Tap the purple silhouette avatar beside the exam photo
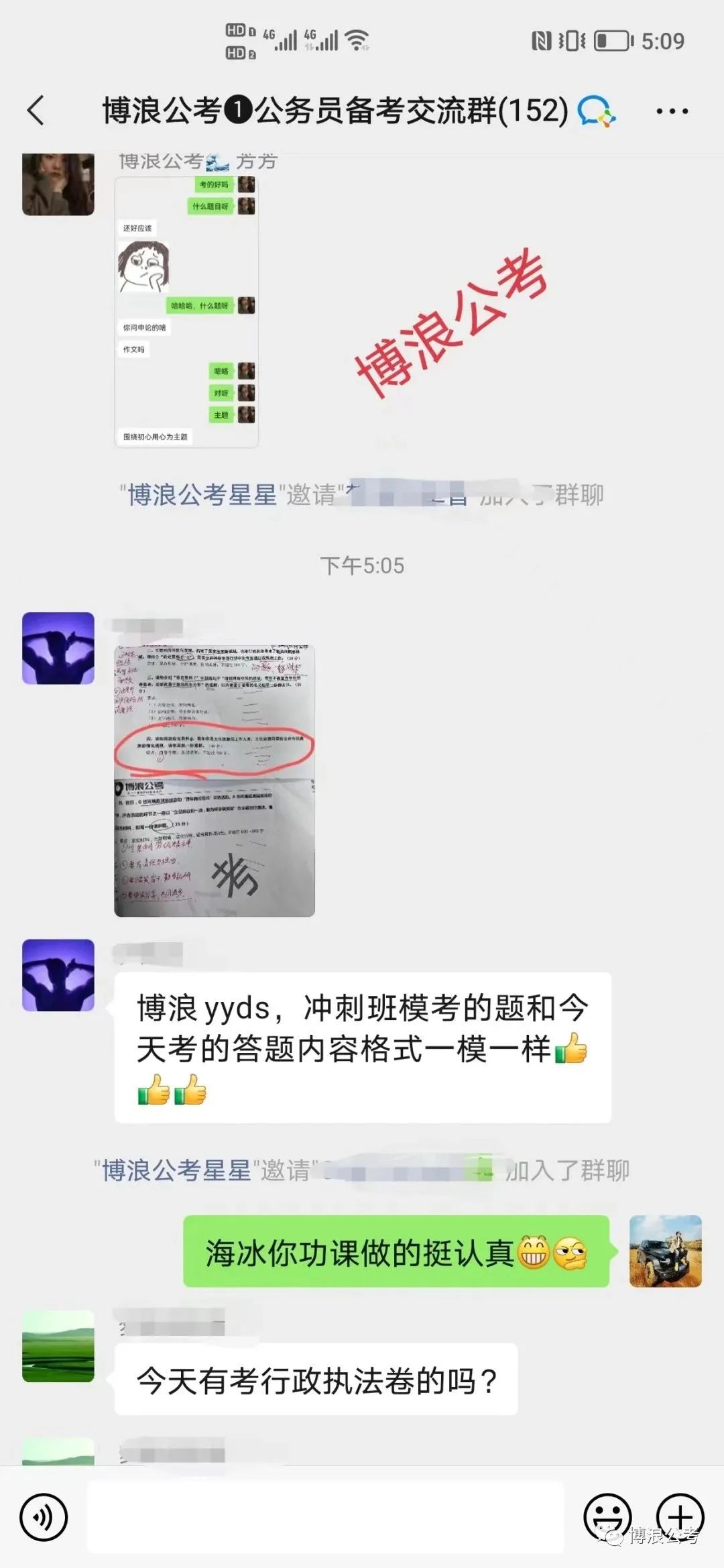The width and height of the screenshot is (724, 1568). tap(58, 648)
